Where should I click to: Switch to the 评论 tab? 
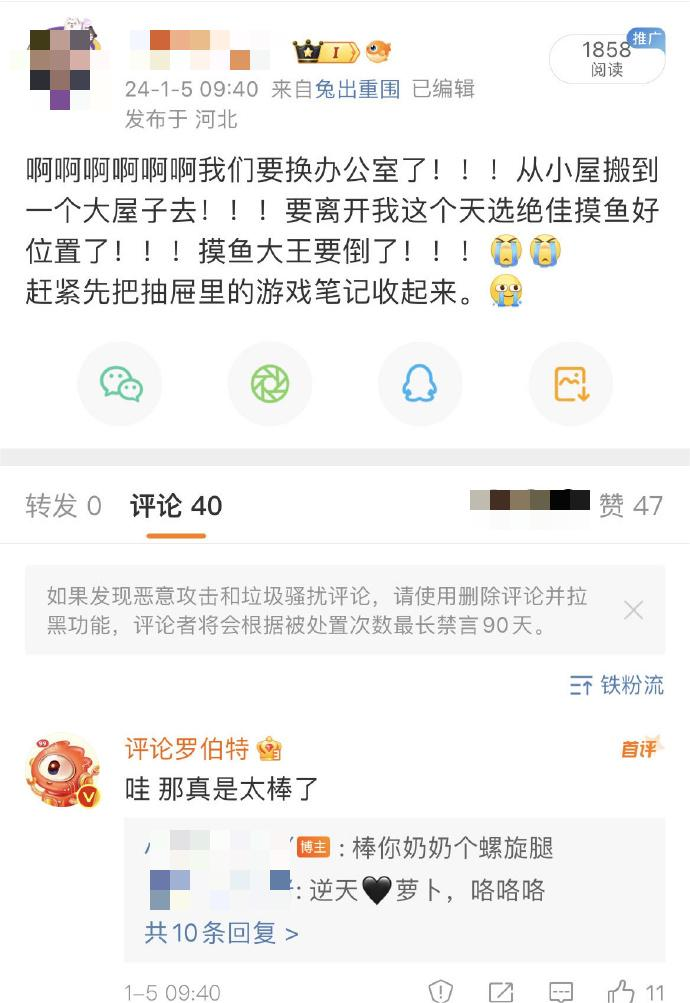(176, 506)
